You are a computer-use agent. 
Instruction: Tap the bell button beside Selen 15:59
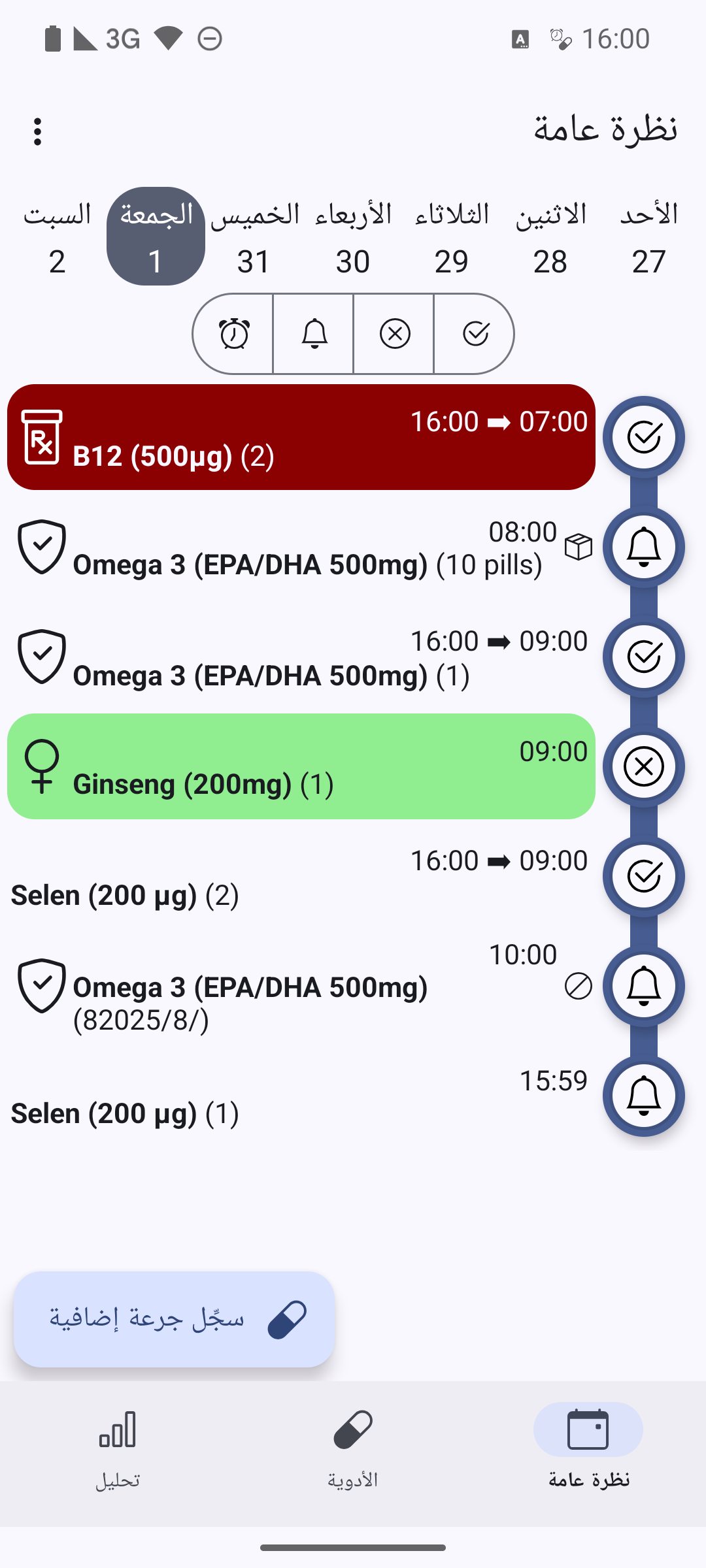tap(644, 1096)
